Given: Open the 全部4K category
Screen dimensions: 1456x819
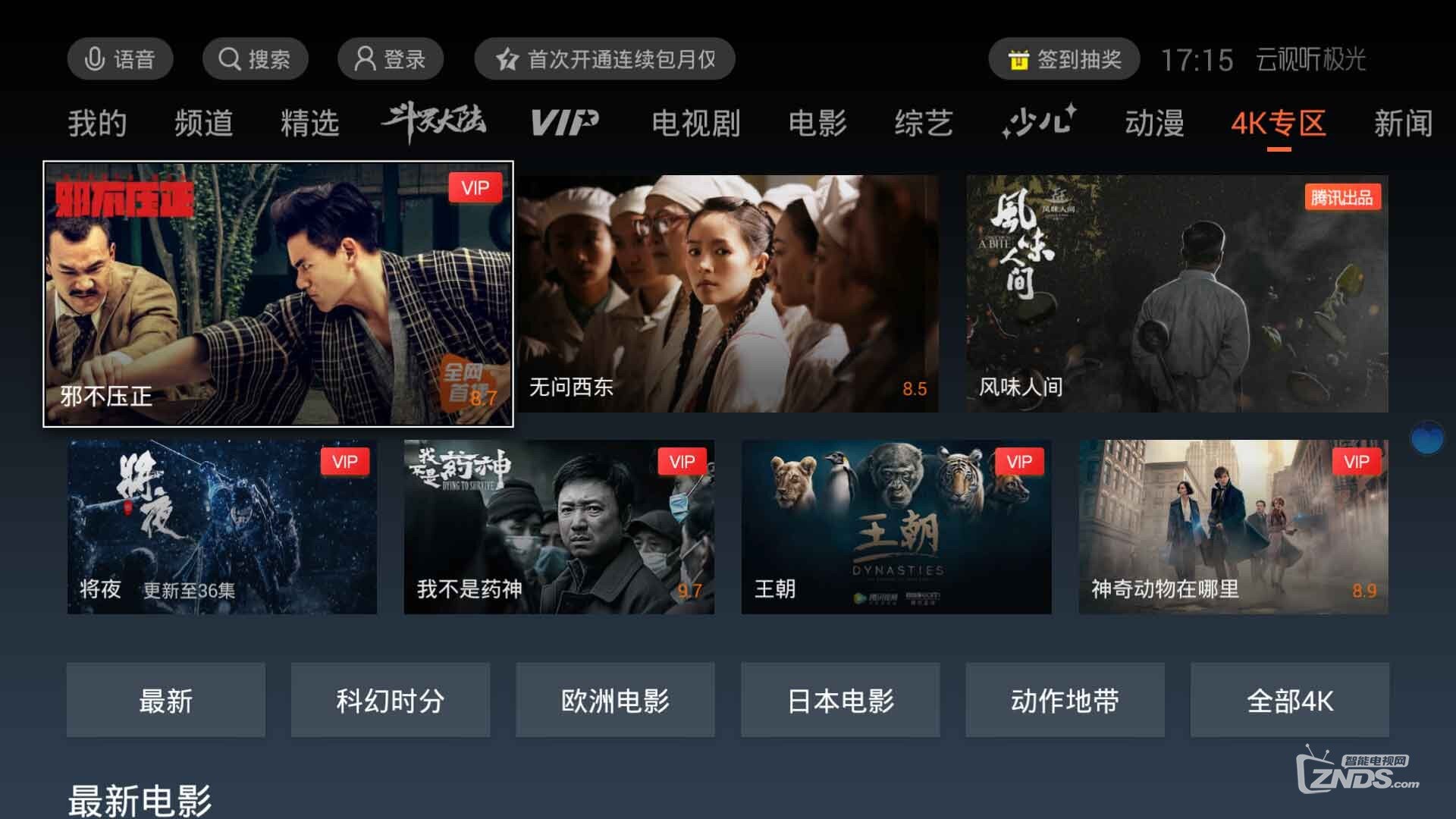Looking at the screenshot, I should coord(1289,700).
